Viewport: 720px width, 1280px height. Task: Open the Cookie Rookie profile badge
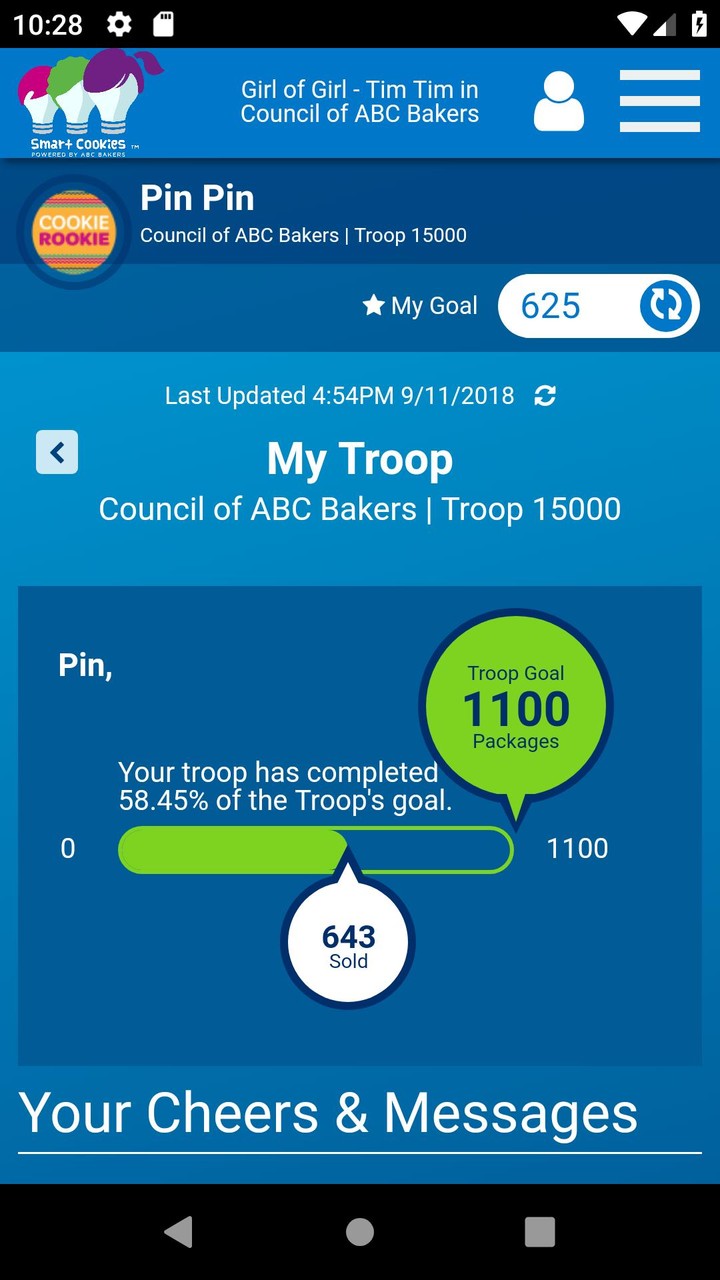(x=75, y=227)
